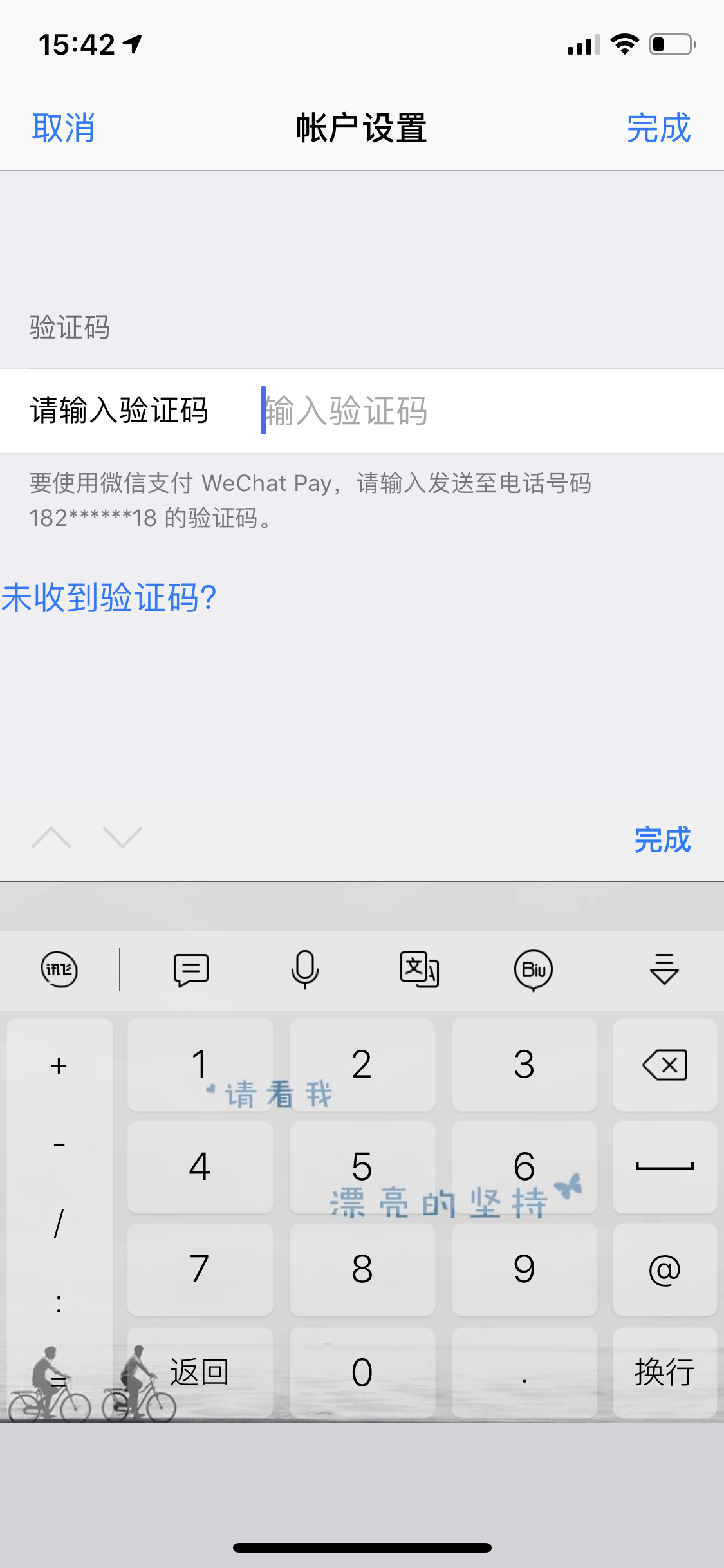Open the Biu keyboard feature

[534, 969]
